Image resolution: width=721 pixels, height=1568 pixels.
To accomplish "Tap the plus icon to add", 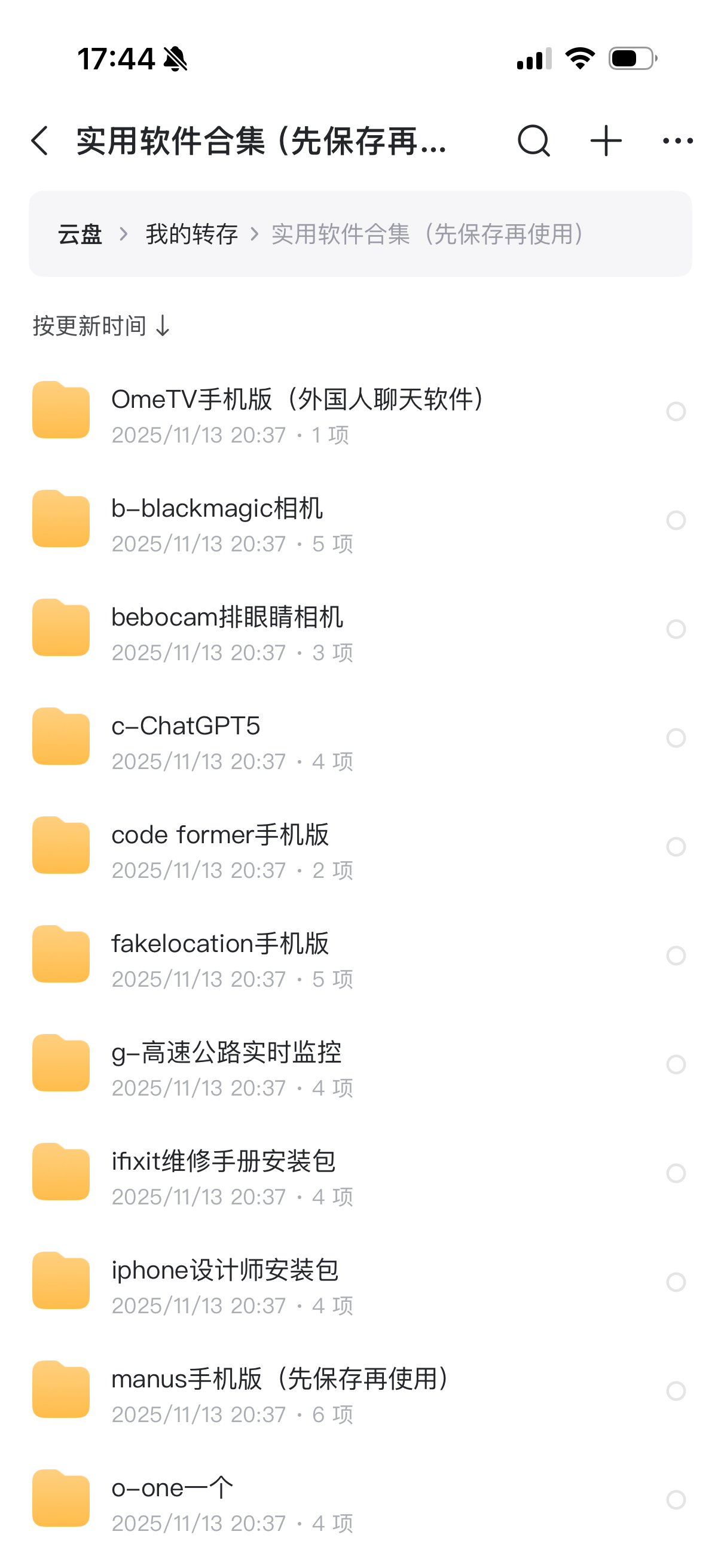I will tap(606, 141).
